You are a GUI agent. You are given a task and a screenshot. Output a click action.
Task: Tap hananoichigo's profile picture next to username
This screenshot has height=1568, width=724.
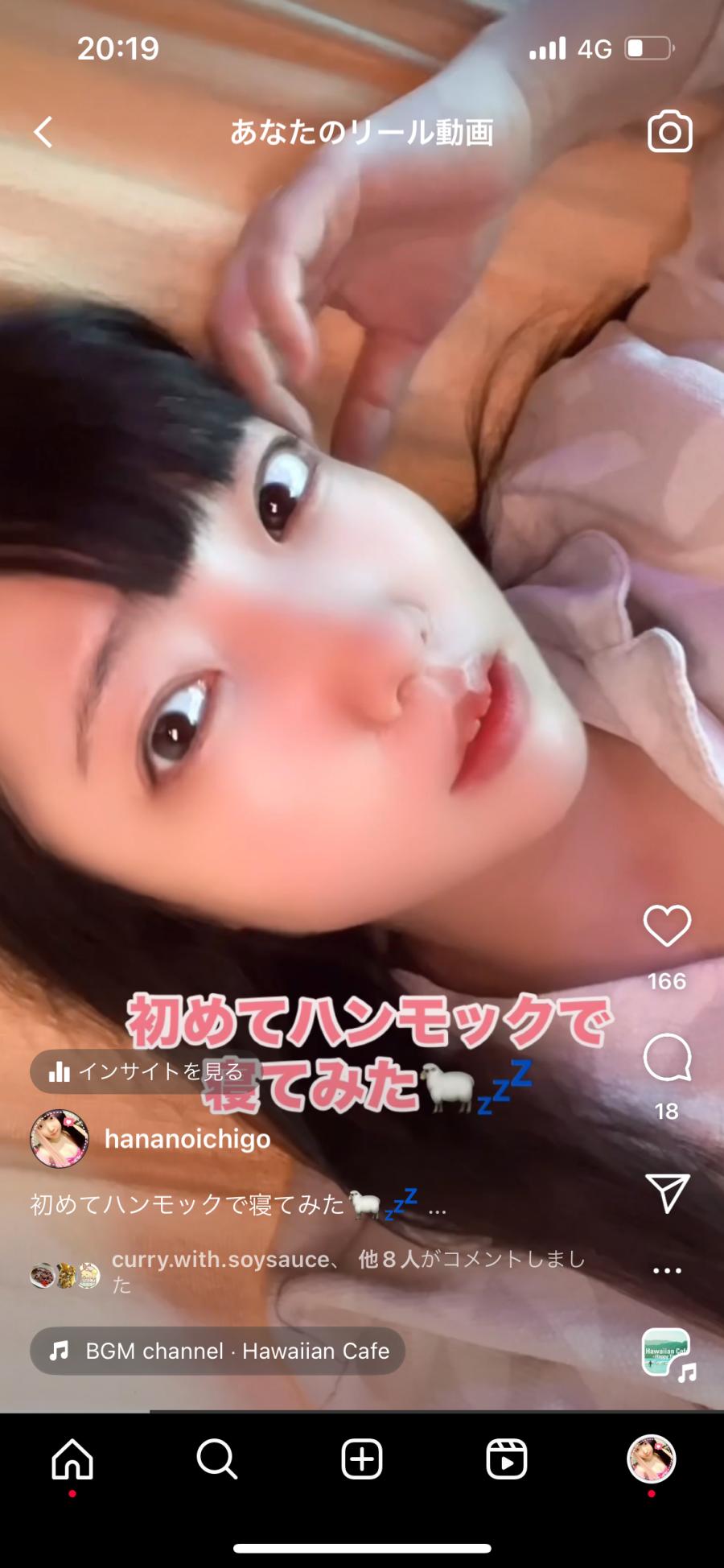coord(59,1139)
